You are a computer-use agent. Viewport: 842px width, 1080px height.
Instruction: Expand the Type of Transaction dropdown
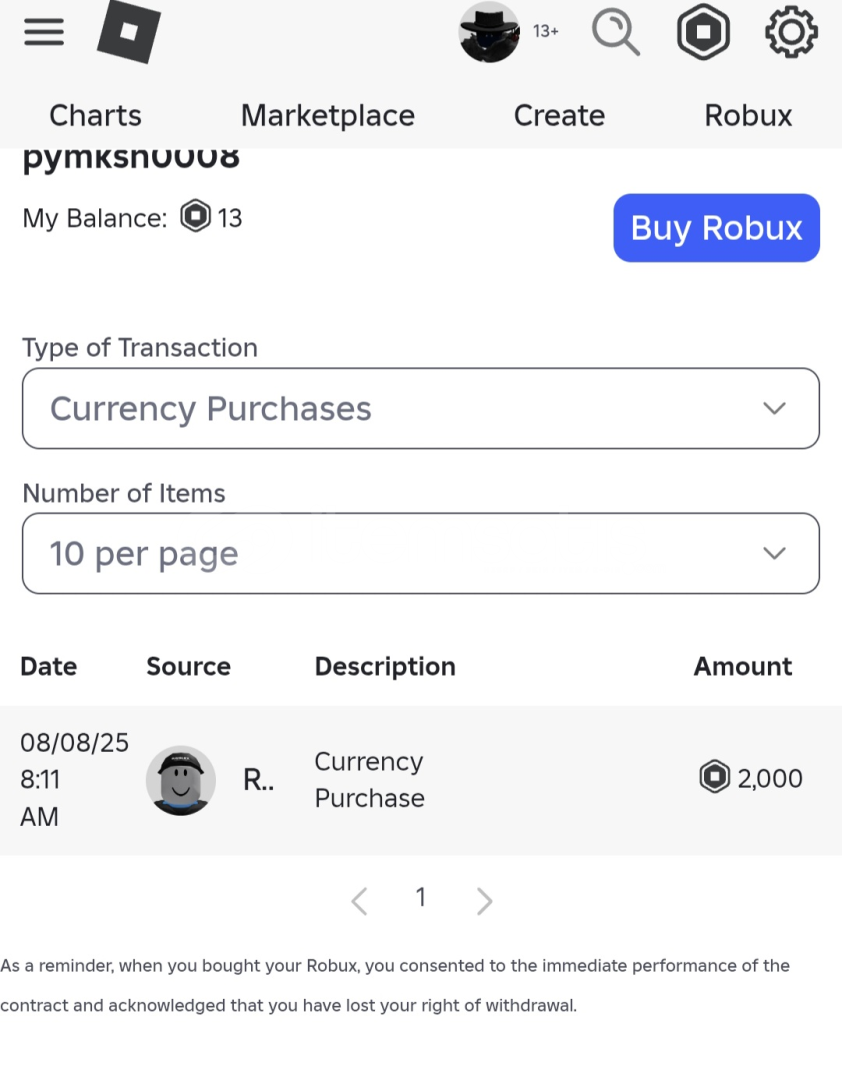click(420, 408)
